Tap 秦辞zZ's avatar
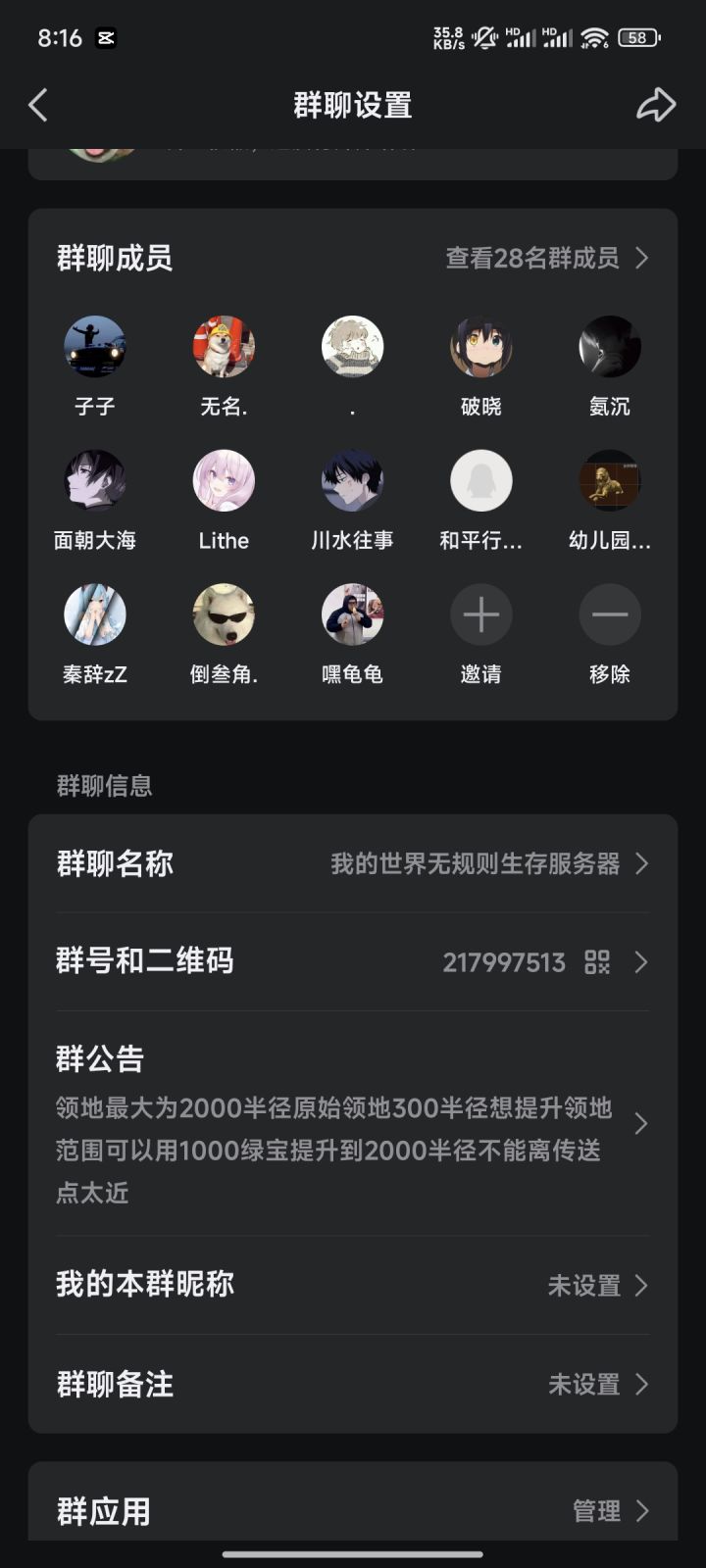The width and height of the screenshot is (706, 1568). [95, 614]
